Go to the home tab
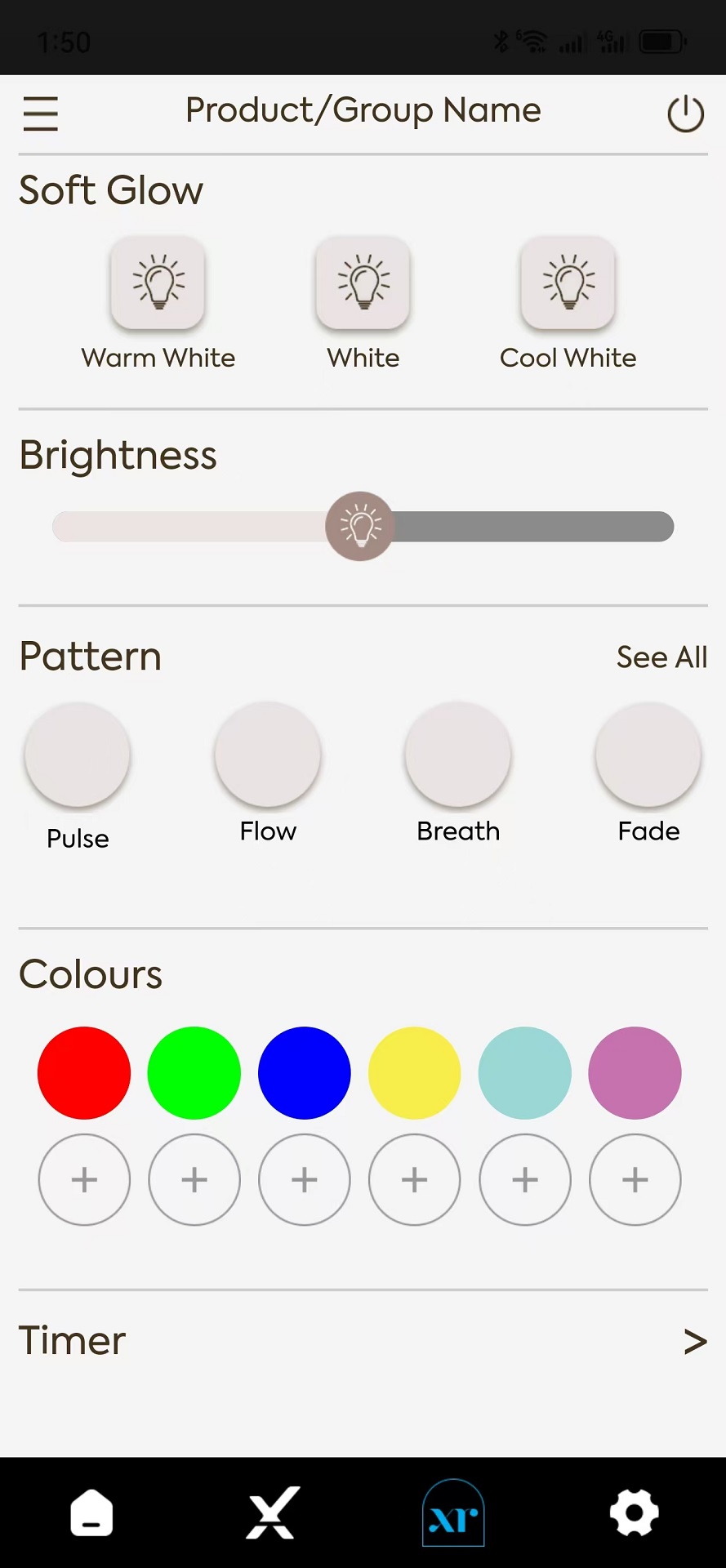 coord(91,1513)
